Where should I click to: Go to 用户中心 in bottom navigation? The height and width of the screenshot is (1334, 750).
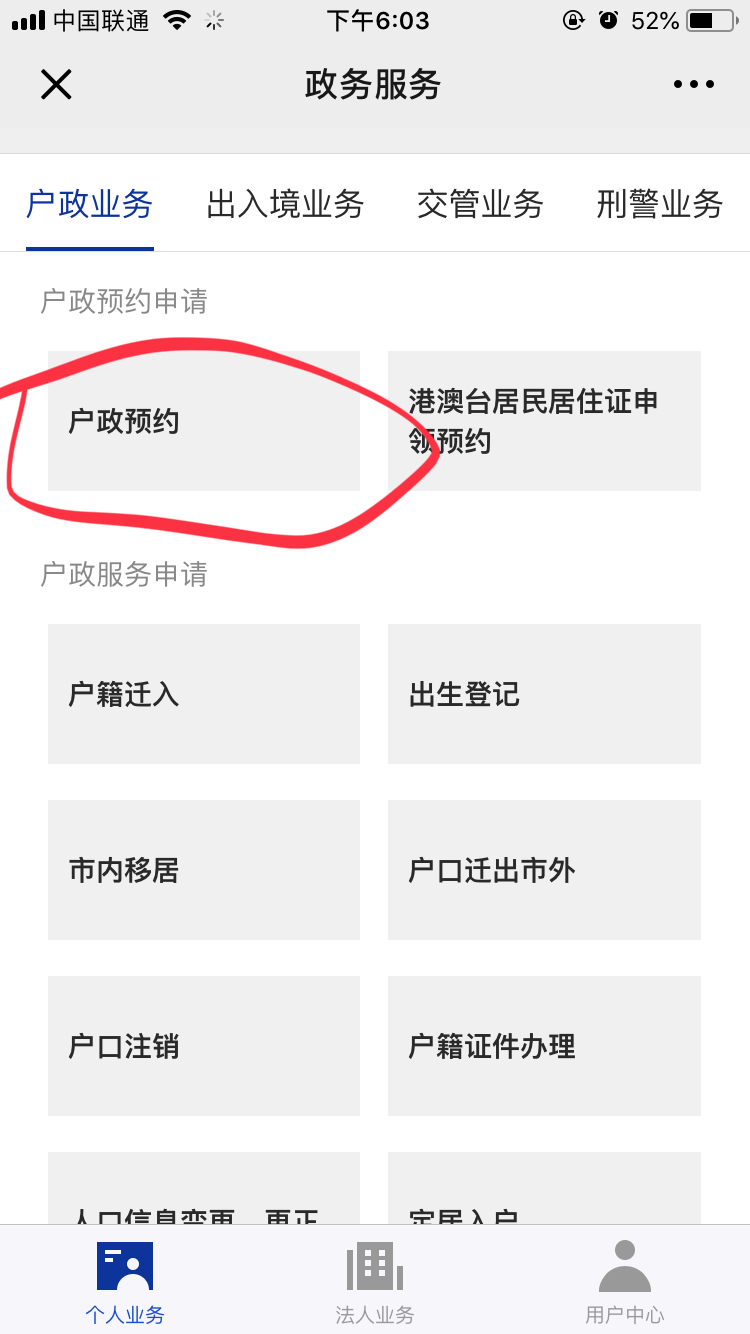click(625, 1282)
